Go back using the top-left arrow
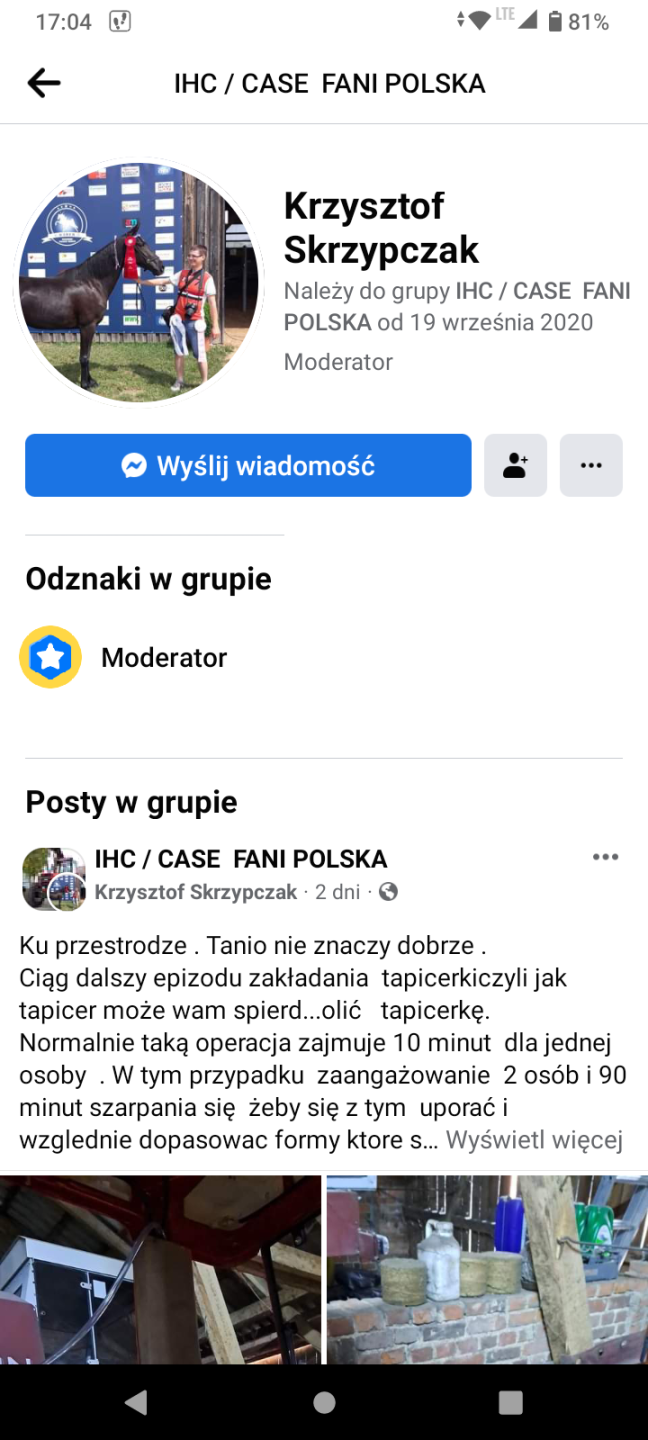648x1440 pixels. [x=44, y=83]
